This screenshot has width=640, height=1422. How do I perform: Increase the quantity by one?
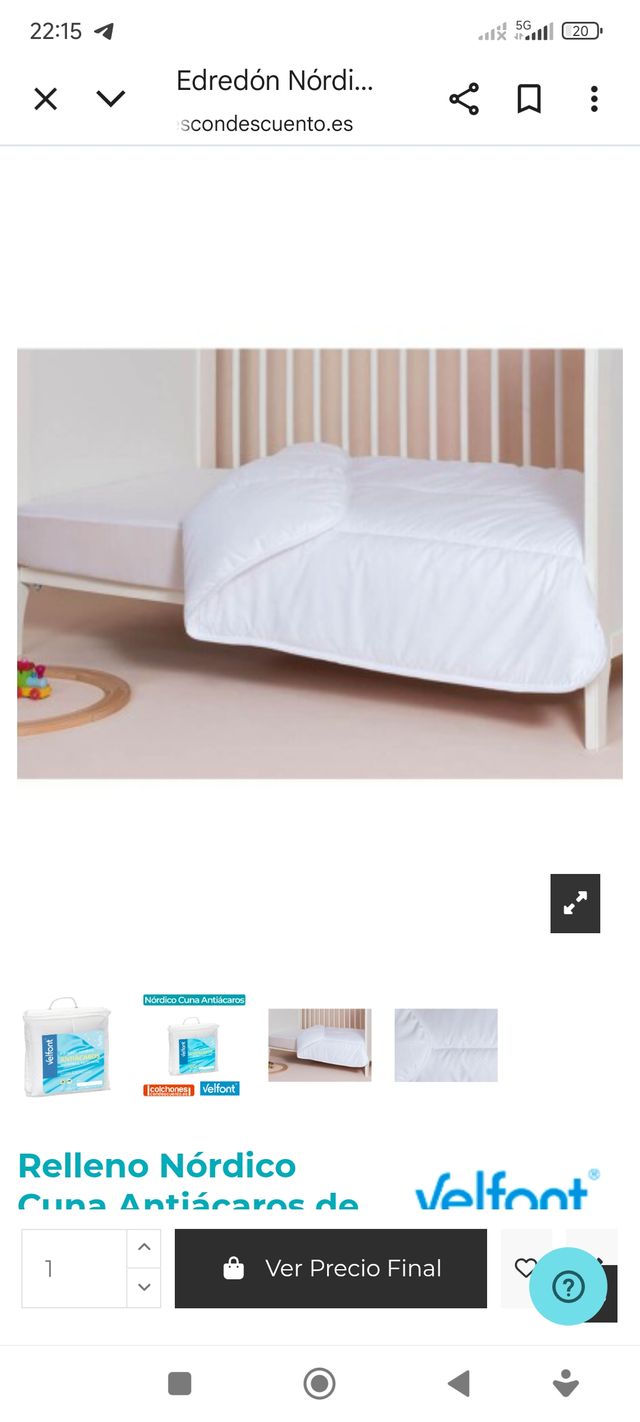(144, 1248)
